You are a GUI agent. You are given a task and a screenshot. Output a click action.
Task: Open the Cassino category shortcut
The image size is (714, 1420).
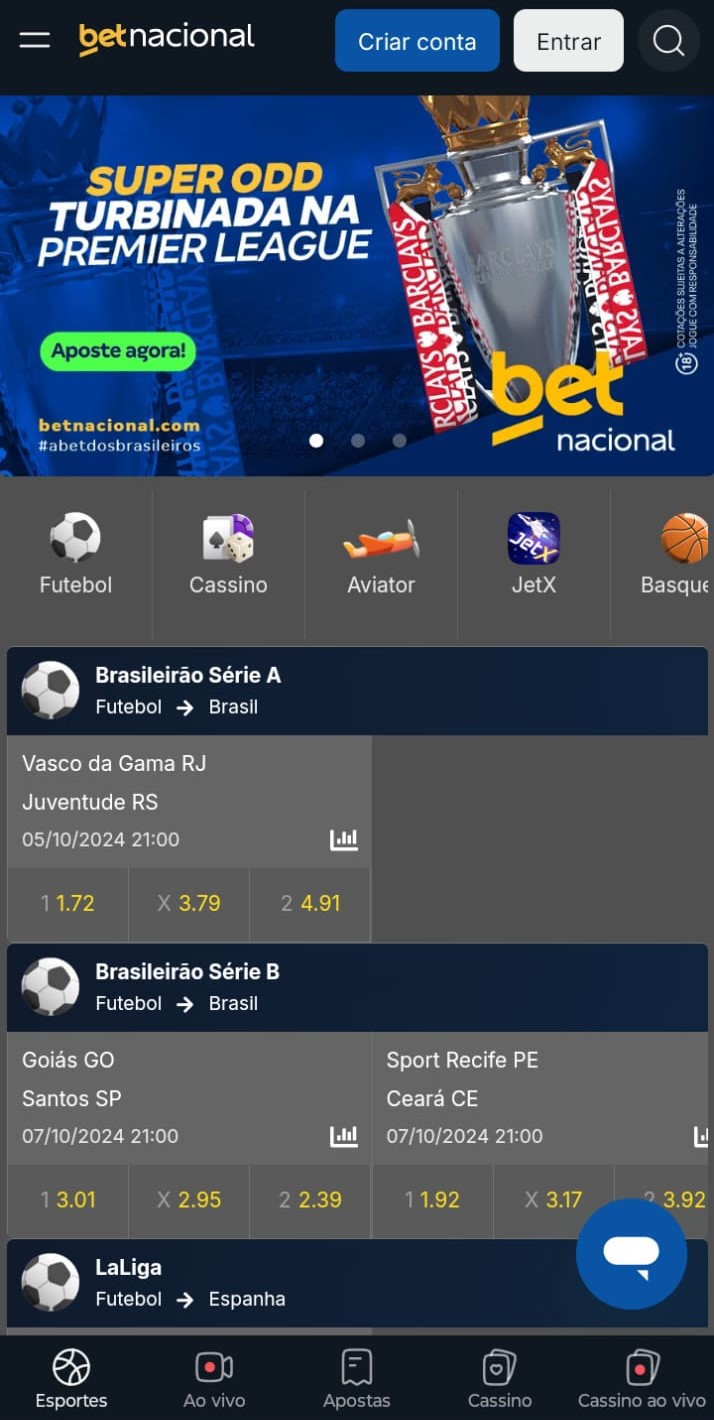coord(228,555)
